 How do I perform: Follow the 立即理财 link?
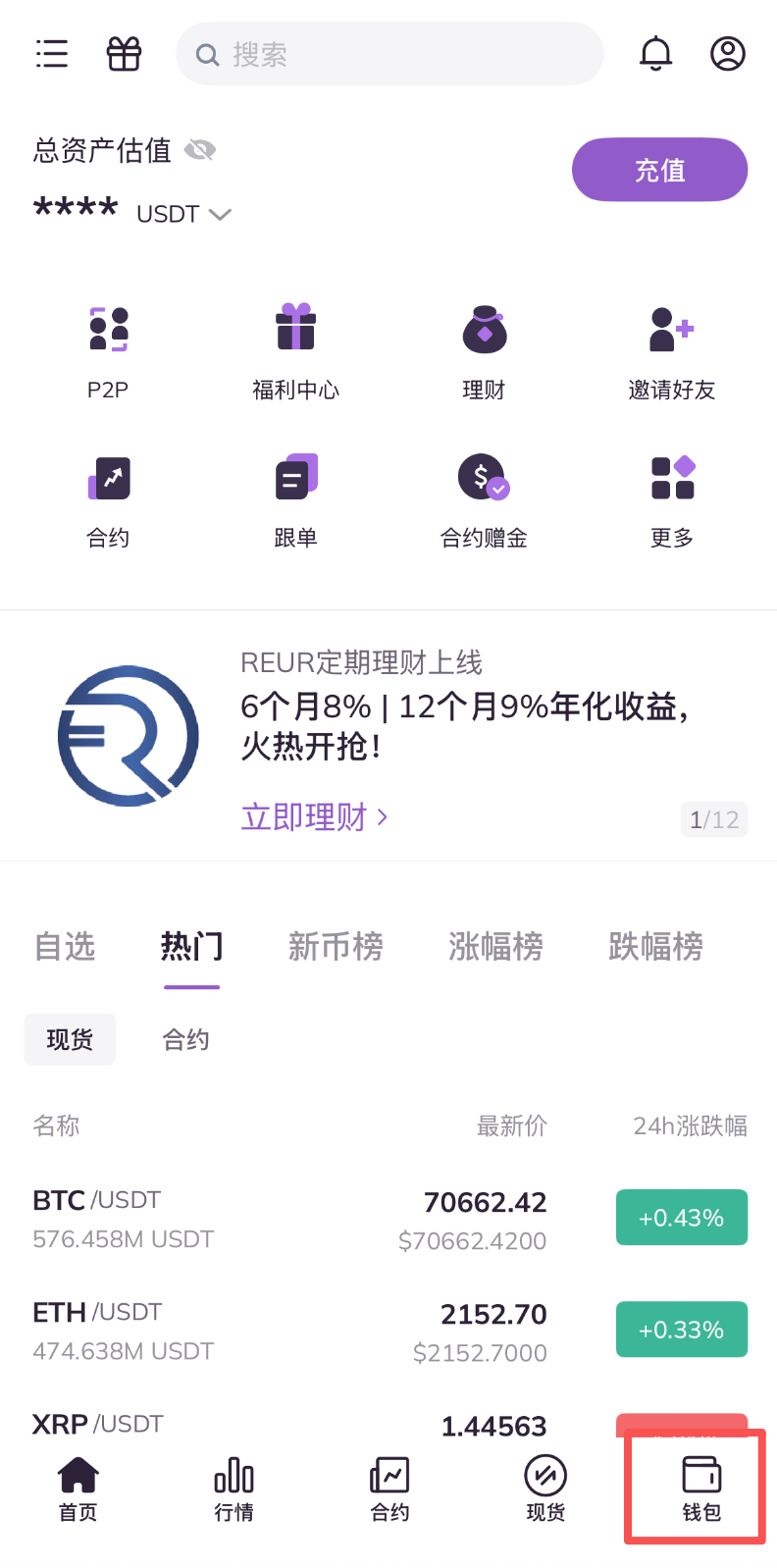pyautogui.click(x=314, y=816)
